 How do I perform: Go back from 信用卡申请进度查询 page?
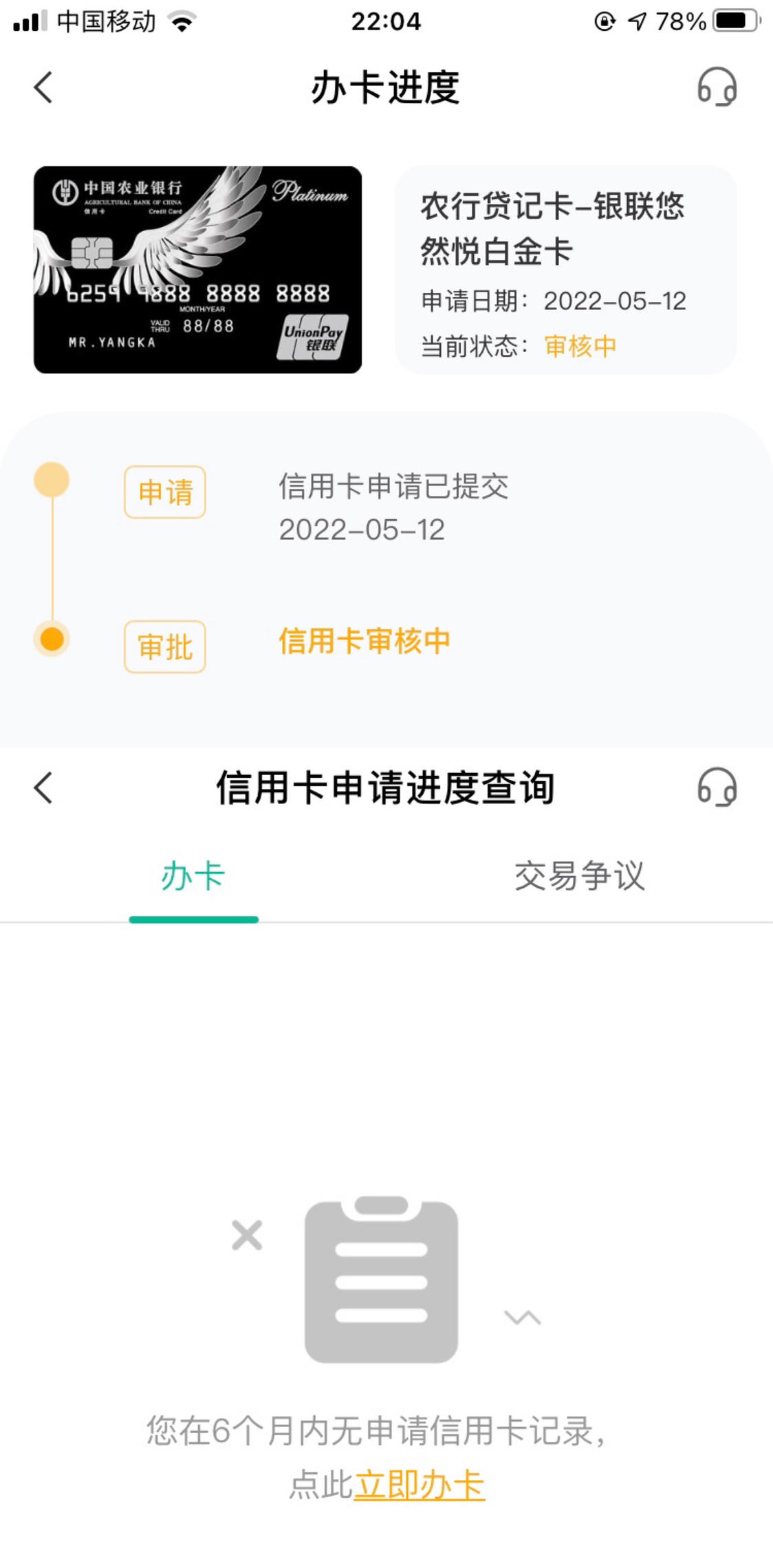click(43, 787)
